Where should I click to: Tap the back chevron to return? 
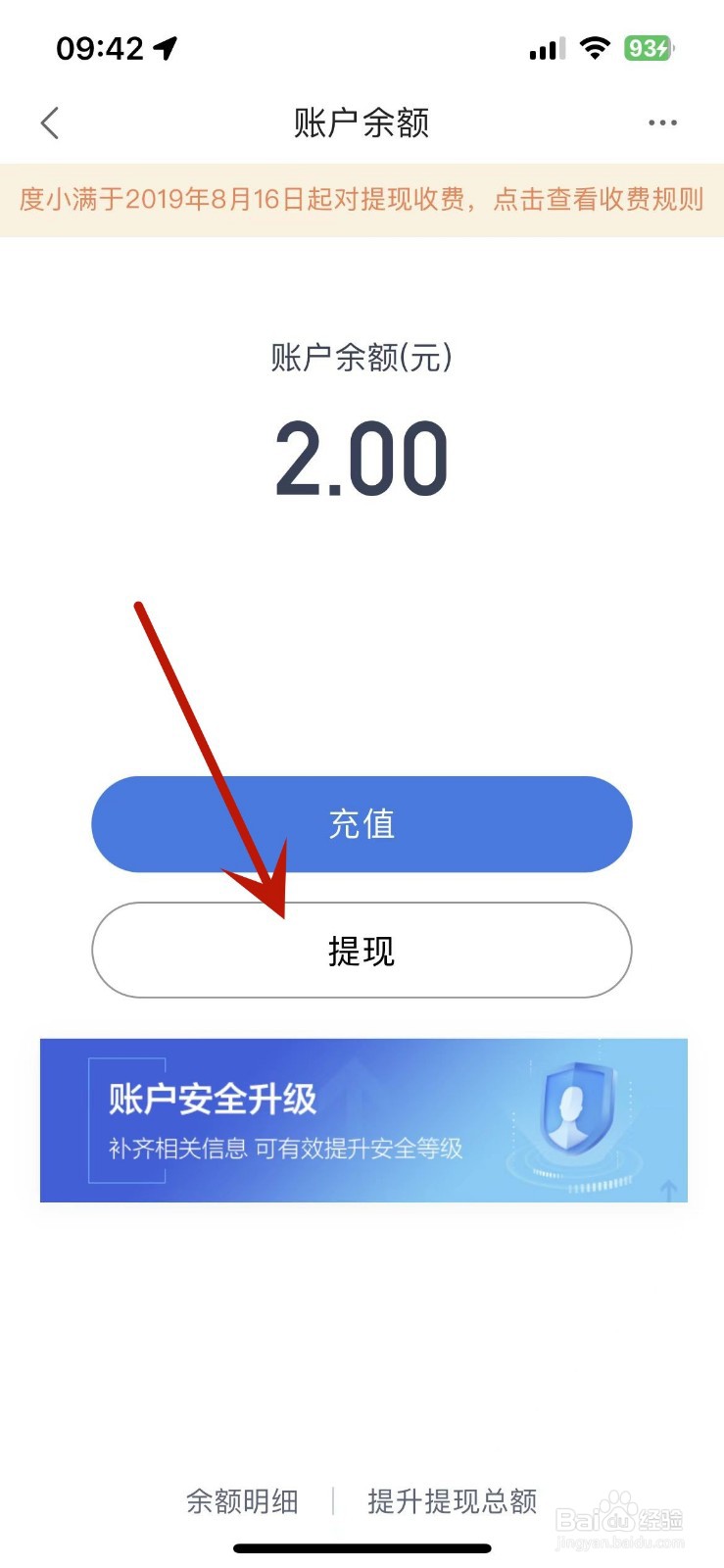pos(49,122)
